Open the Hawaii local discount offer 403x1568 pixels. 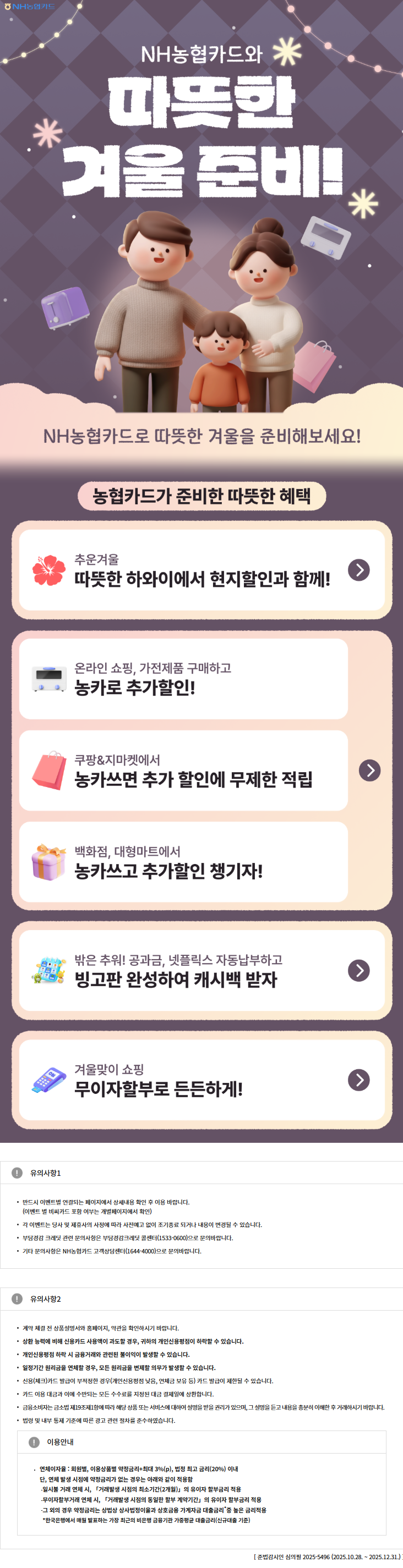(201, 570)
